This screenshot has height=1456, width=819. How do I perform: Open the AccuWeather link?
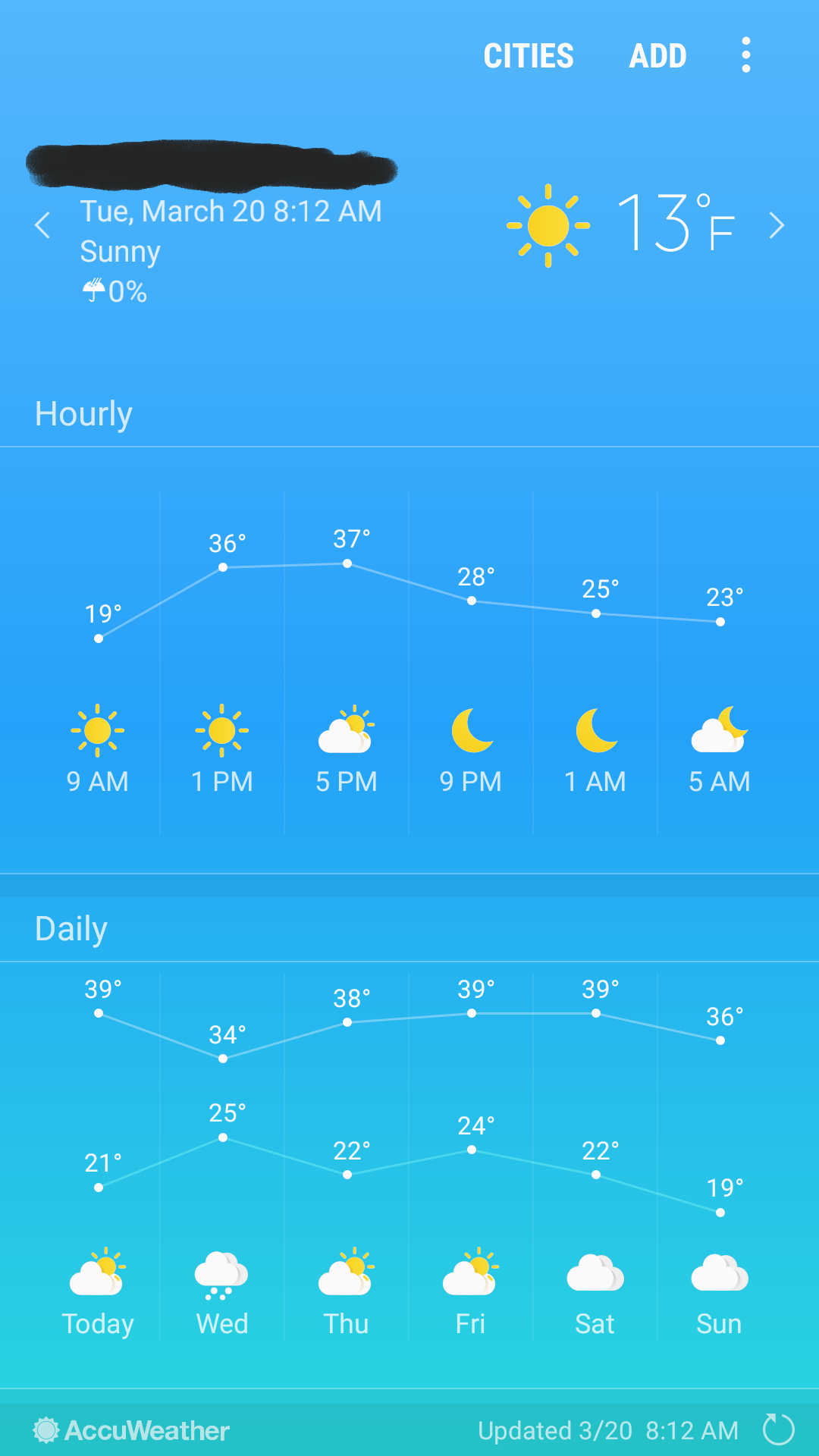coord(131,1430)
